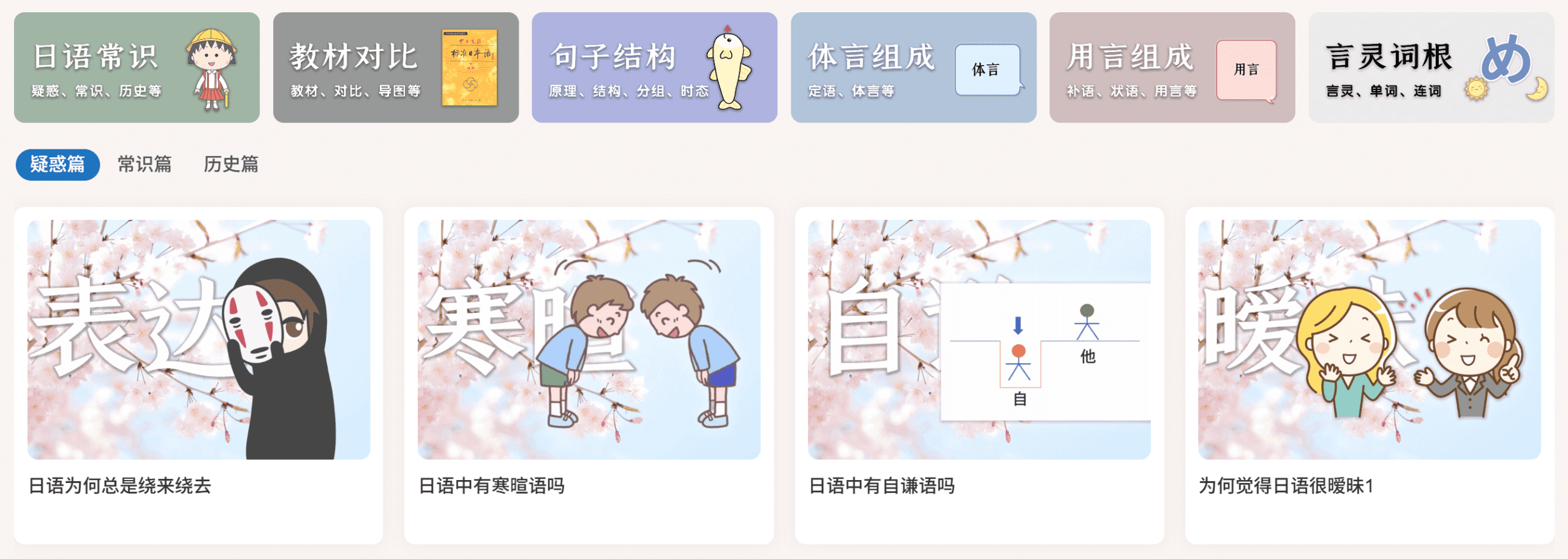Open the 句子结构 category card
Screen dimensions: 1568x559
654,67
